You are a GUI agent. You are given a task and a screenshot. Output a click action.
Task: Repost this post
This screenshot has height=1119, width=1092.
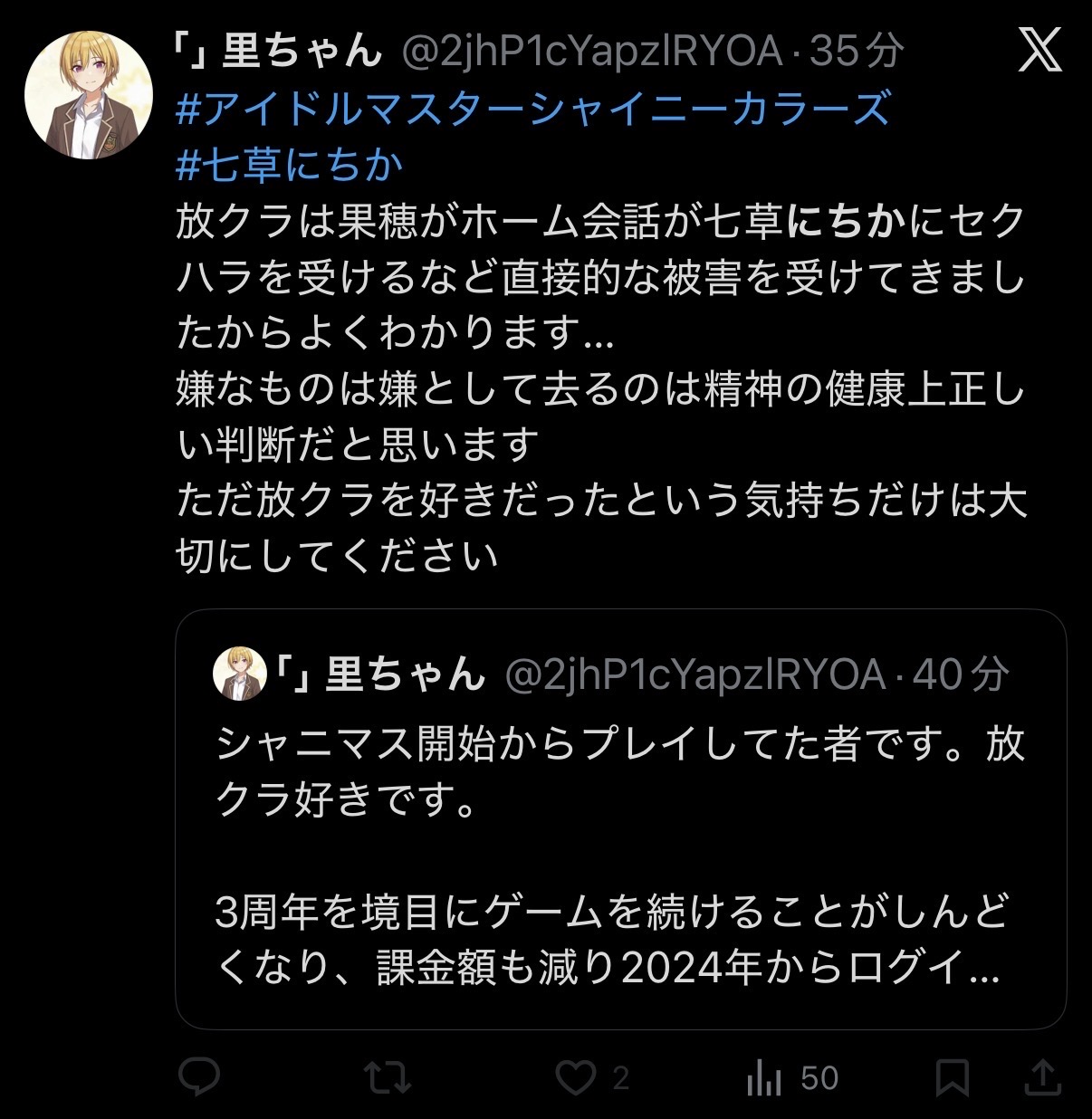(x=388, y=1077)
